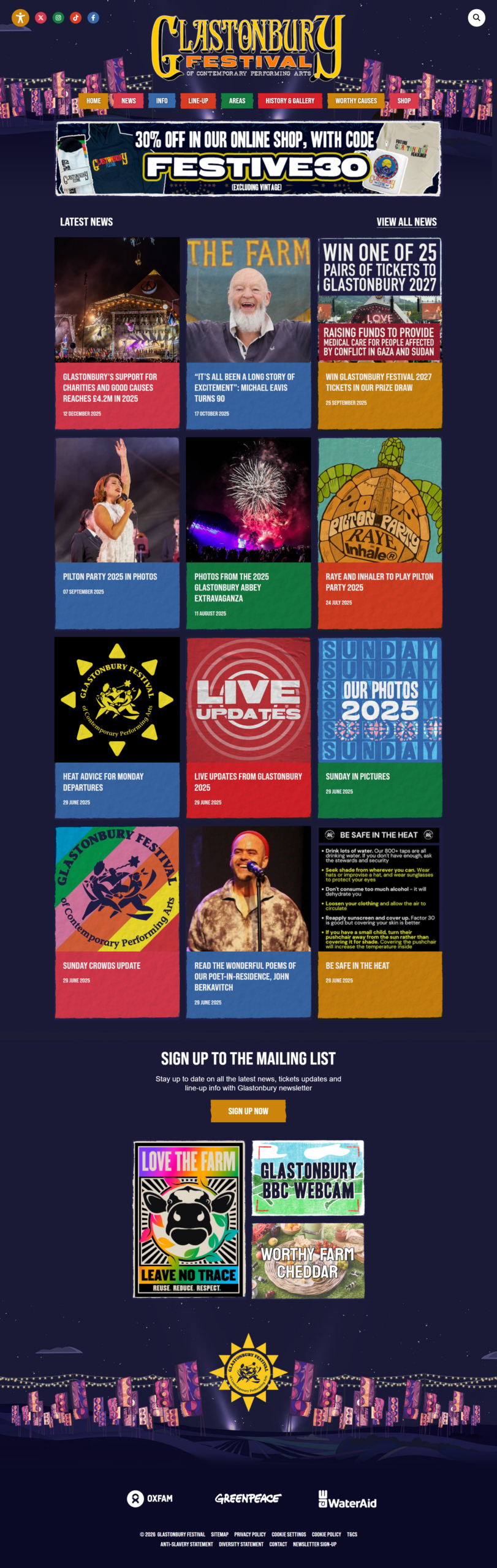
Task: Read the Michael Eavis turns 90 article
Action: (245, 388)
